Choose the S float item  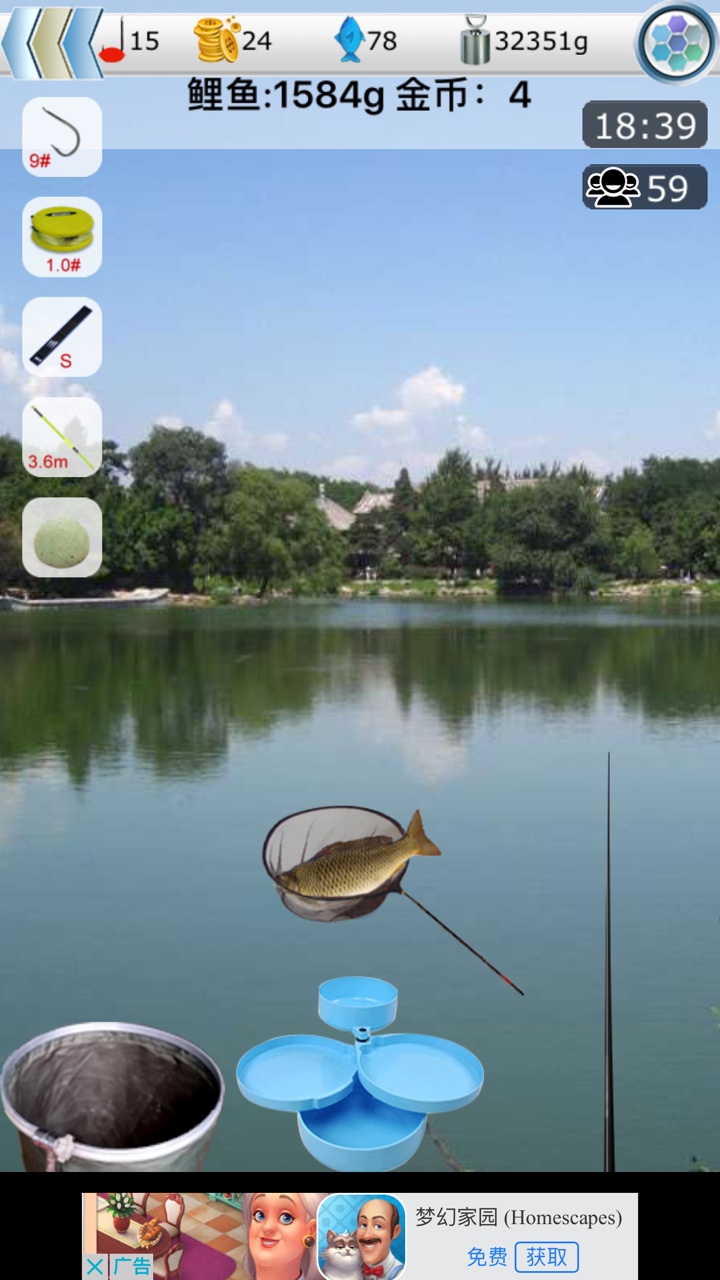point(62,337)
